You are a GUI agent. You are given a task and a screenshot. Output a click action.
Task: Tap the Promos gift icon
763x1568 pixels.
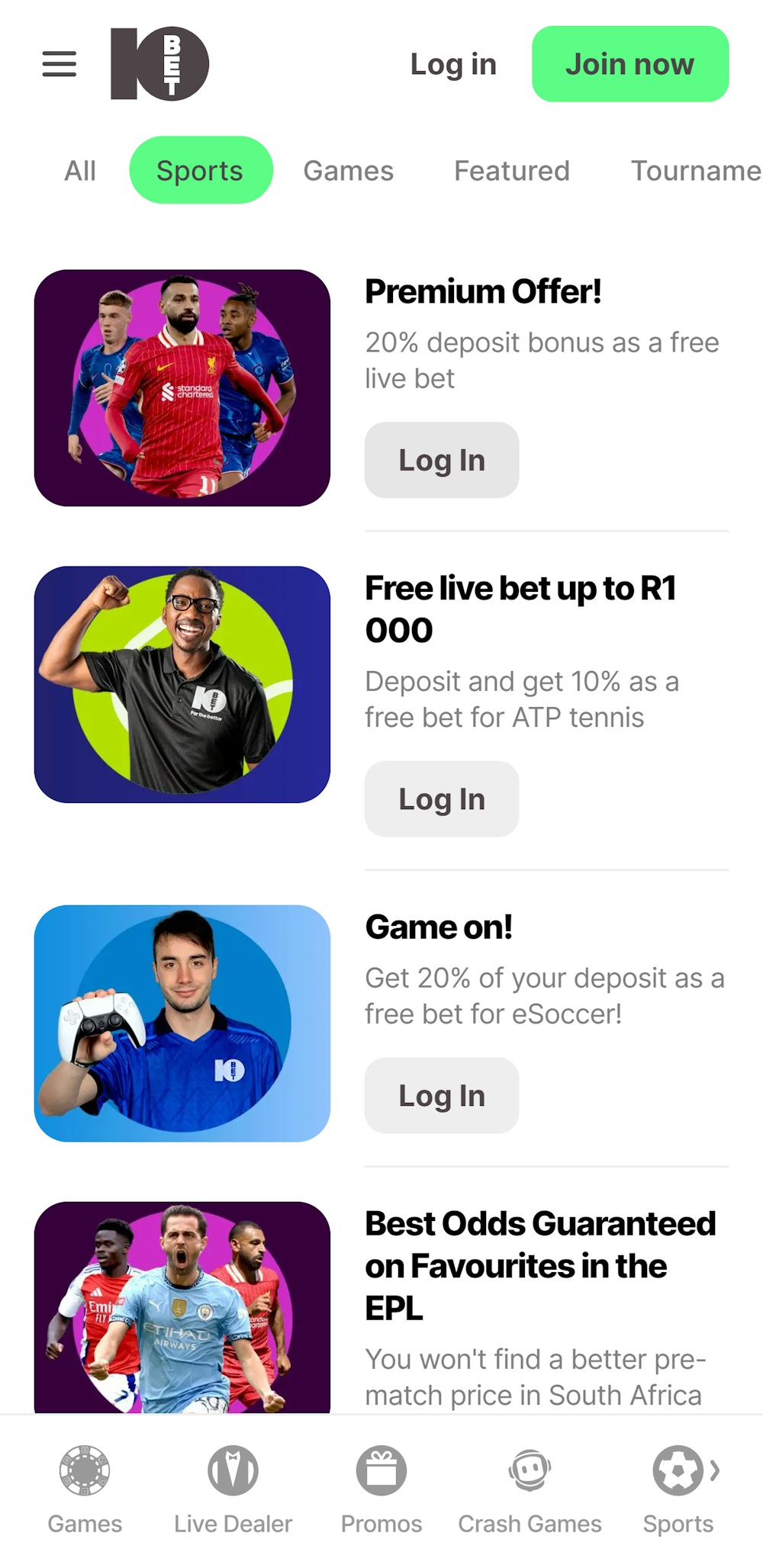coord(381,1471)
